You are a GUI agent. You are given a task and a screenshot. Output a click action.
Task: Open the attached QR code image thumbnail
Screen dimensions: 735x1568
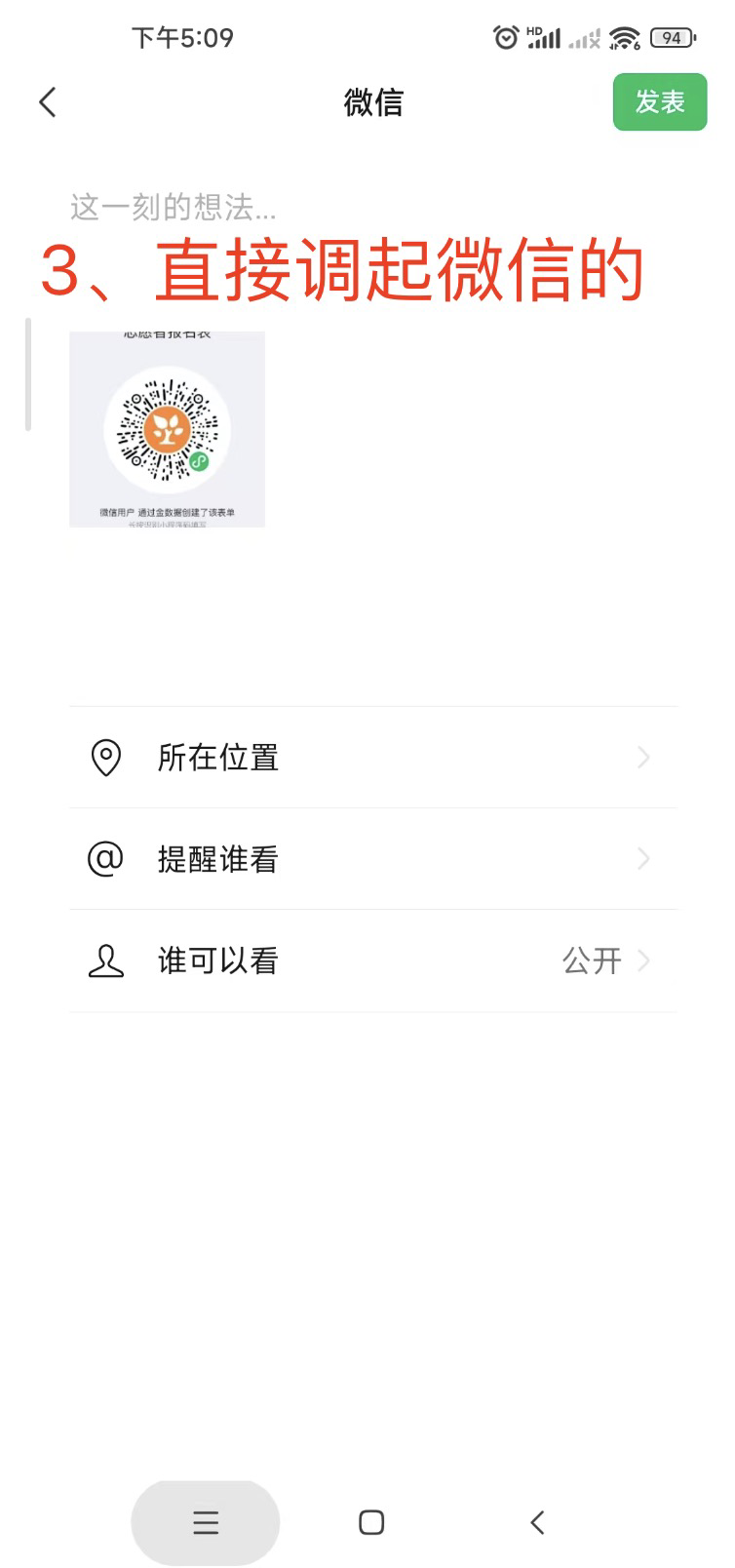click(x=167, y=429)
